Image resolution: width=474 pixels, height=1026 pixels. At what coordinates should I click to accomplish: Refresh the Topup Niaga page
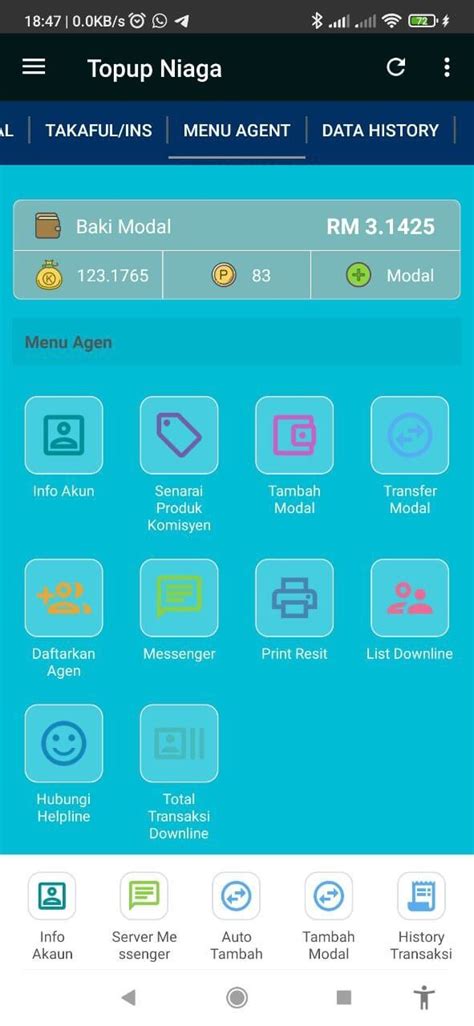(395, 67)
